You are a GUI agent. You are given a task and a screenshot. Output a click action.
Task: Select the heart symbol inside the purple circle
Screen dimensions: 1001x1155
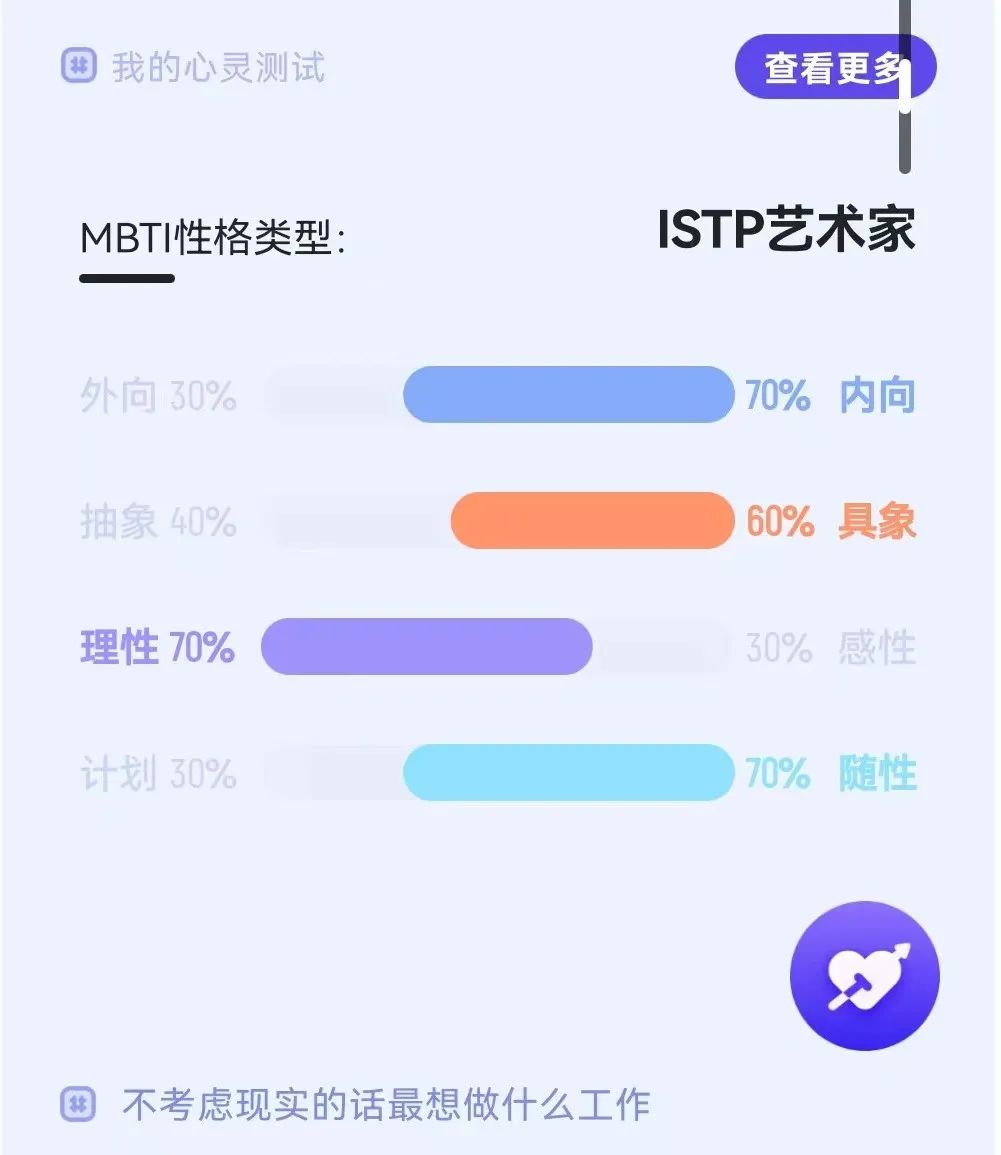(864, 977)
